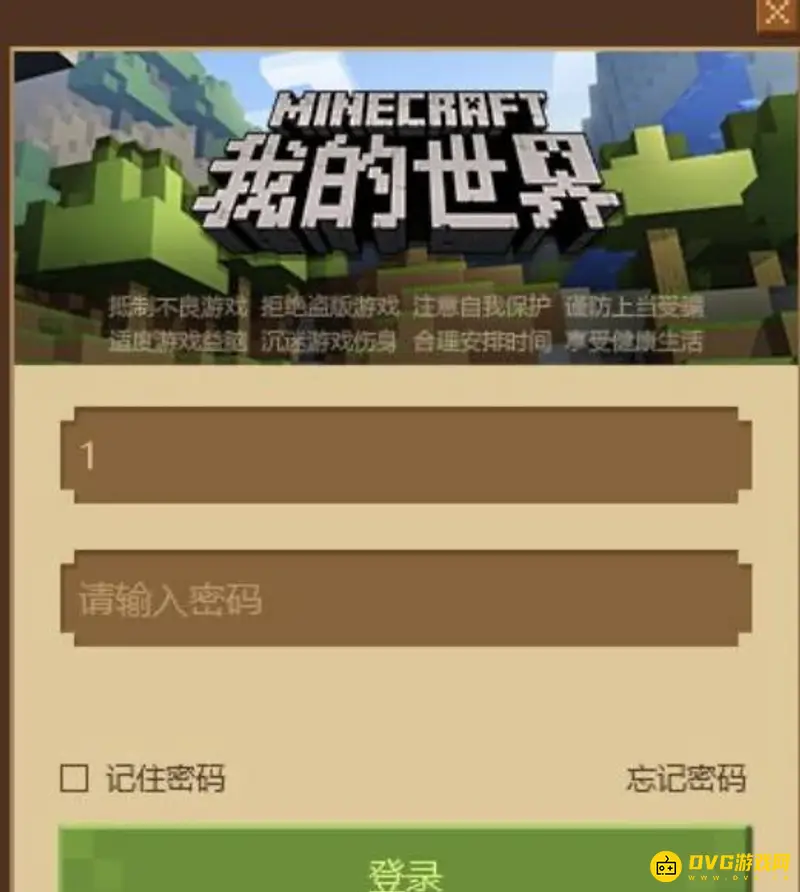Close the login window
800x892 pixels.
click(x=778, y=14)
